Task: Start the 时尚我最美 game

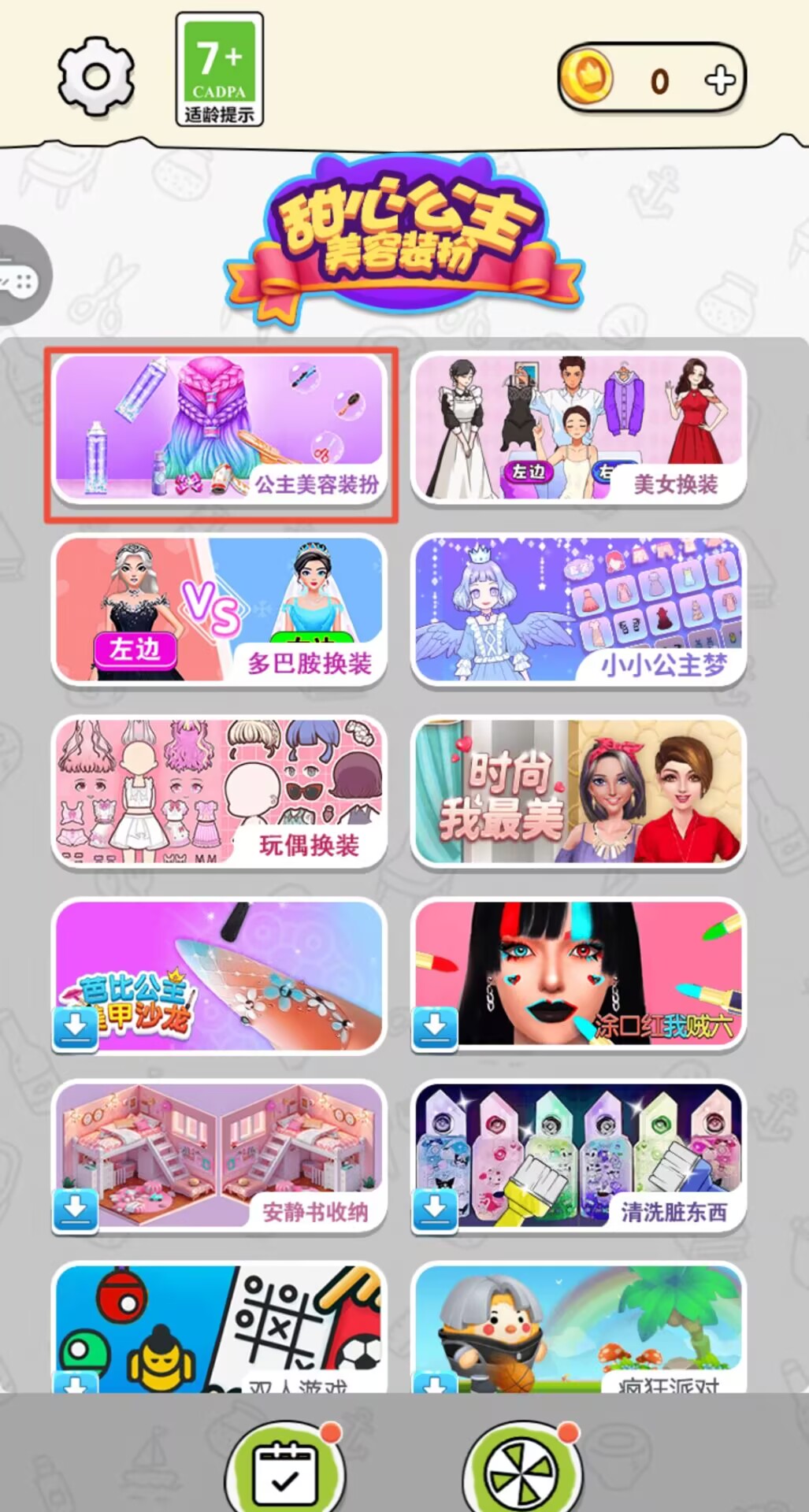Action: click(578, 791)
